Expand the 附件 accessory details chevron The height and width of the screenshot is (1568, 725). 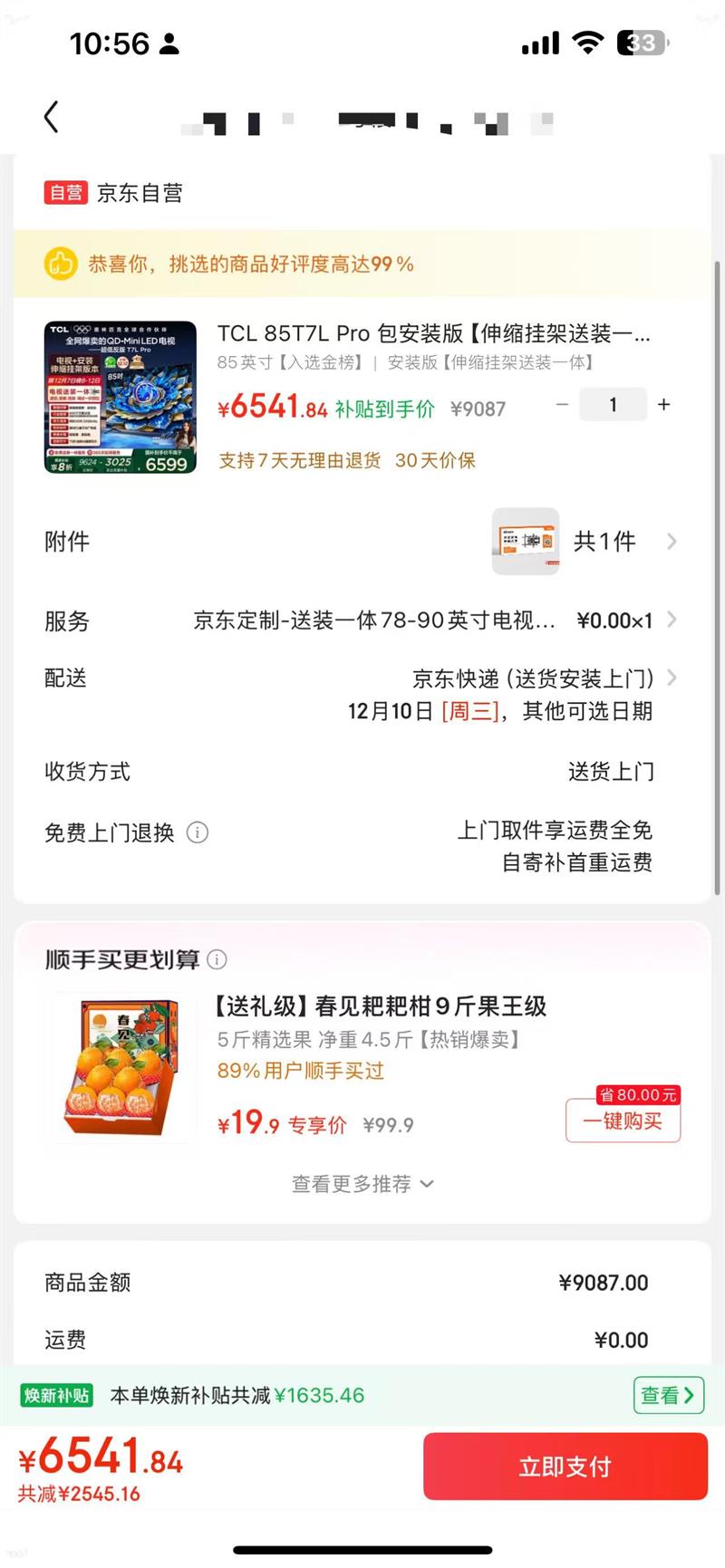pyautogui.click(x=672, y=541)
